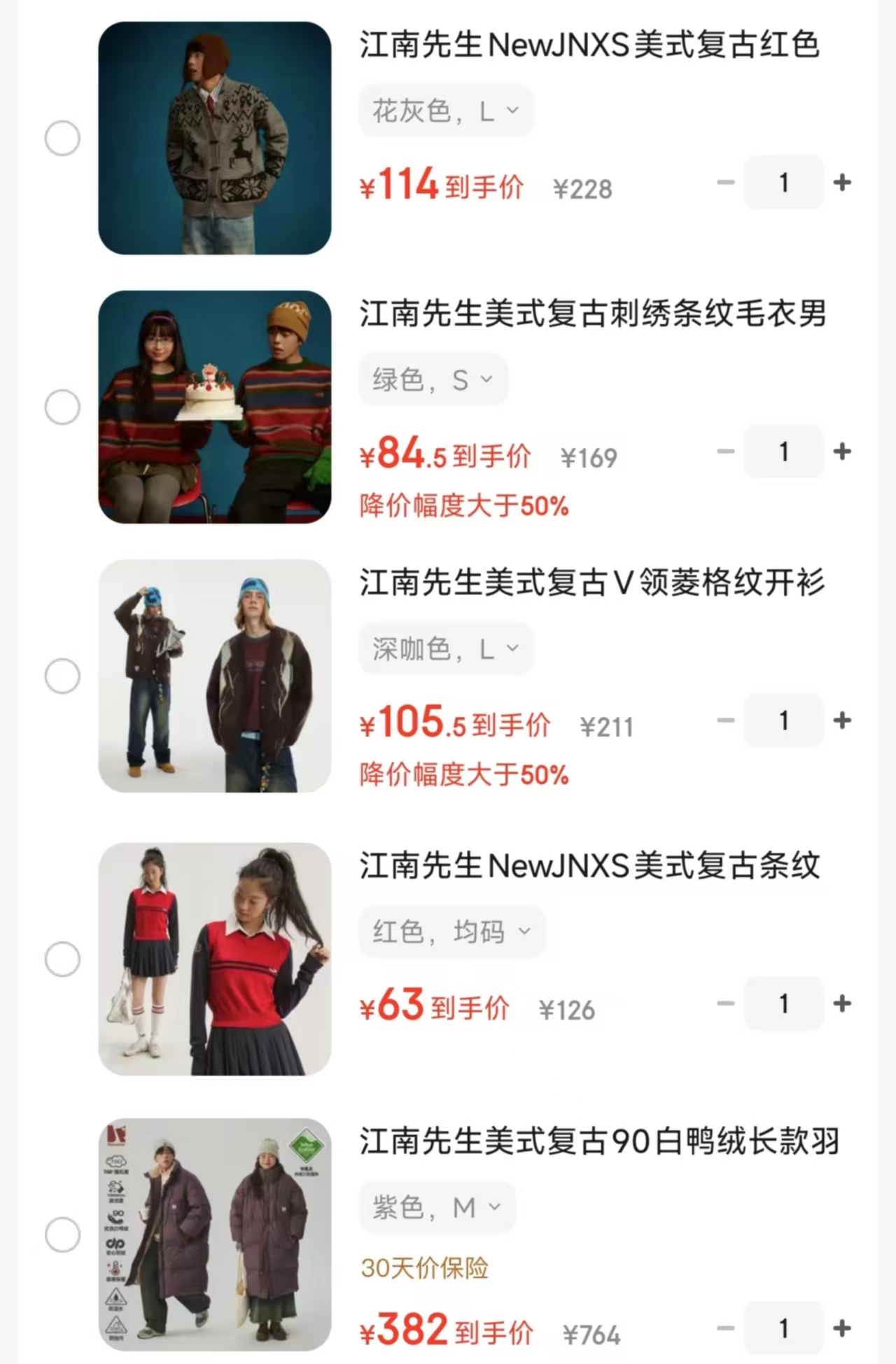Viewport: 896px width, 1364px height.
Task: Change the 深咖色, L variant
Action: pyautogui.click(x=446, y=649)
